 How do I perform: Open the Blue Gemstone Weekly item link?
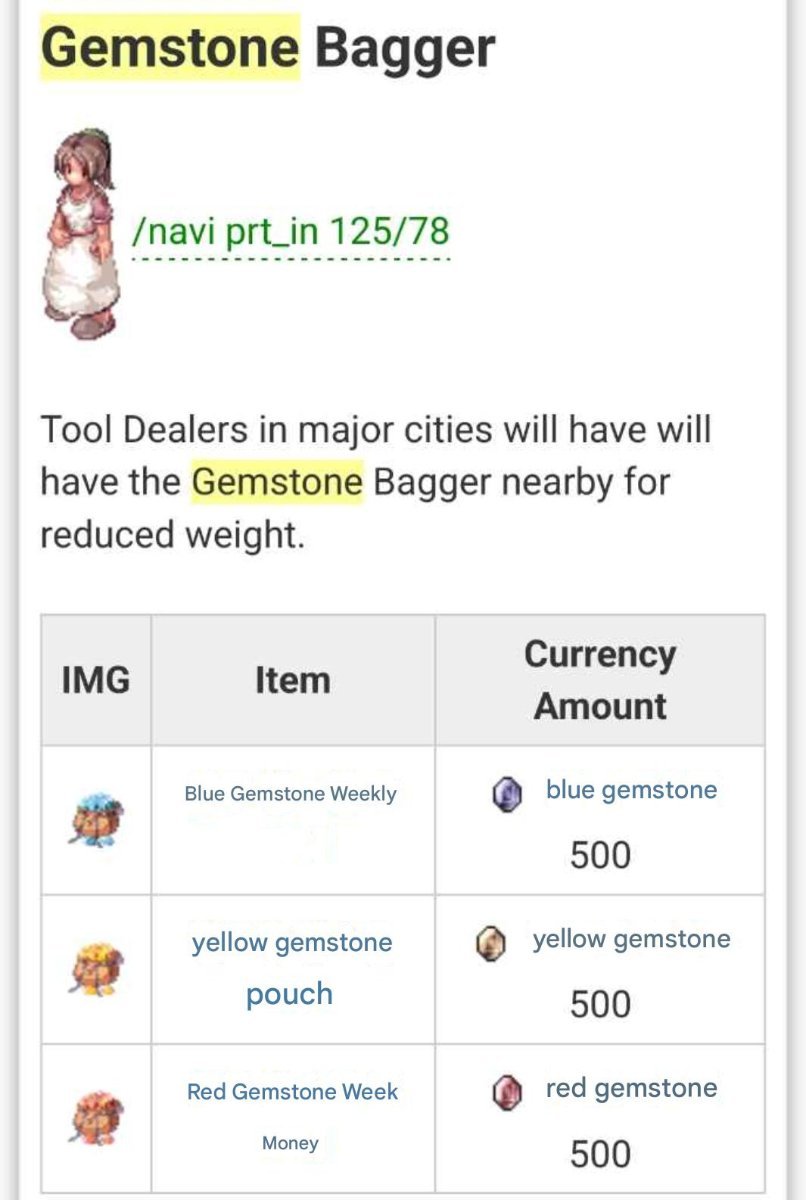[290, 794]
